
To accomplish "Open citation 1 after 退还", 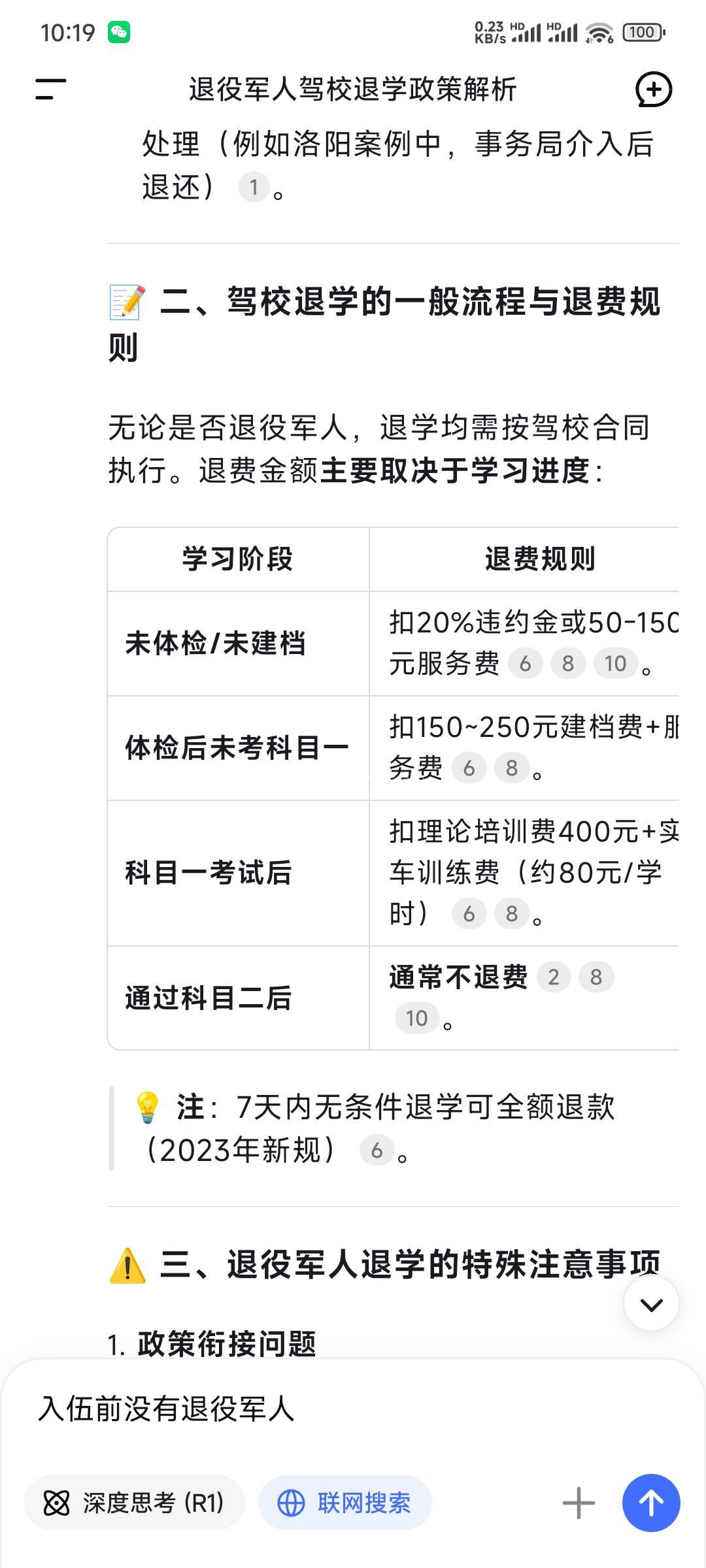I will [x=254, y=188].
